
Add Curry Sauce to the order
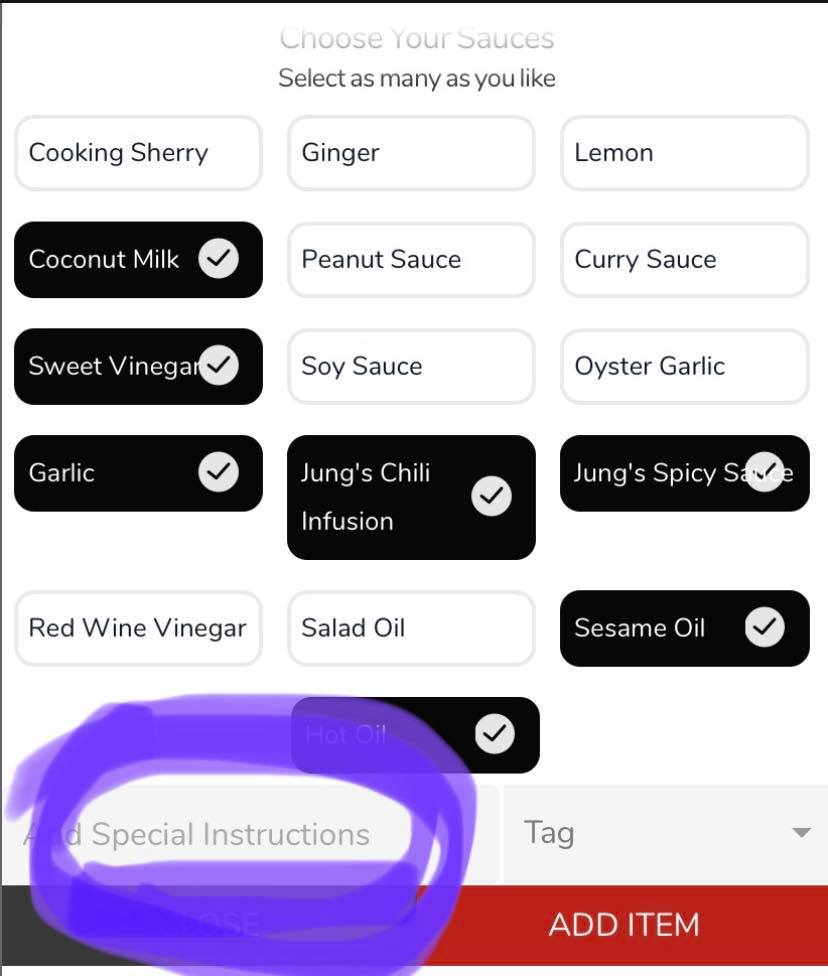coord(684,260)
